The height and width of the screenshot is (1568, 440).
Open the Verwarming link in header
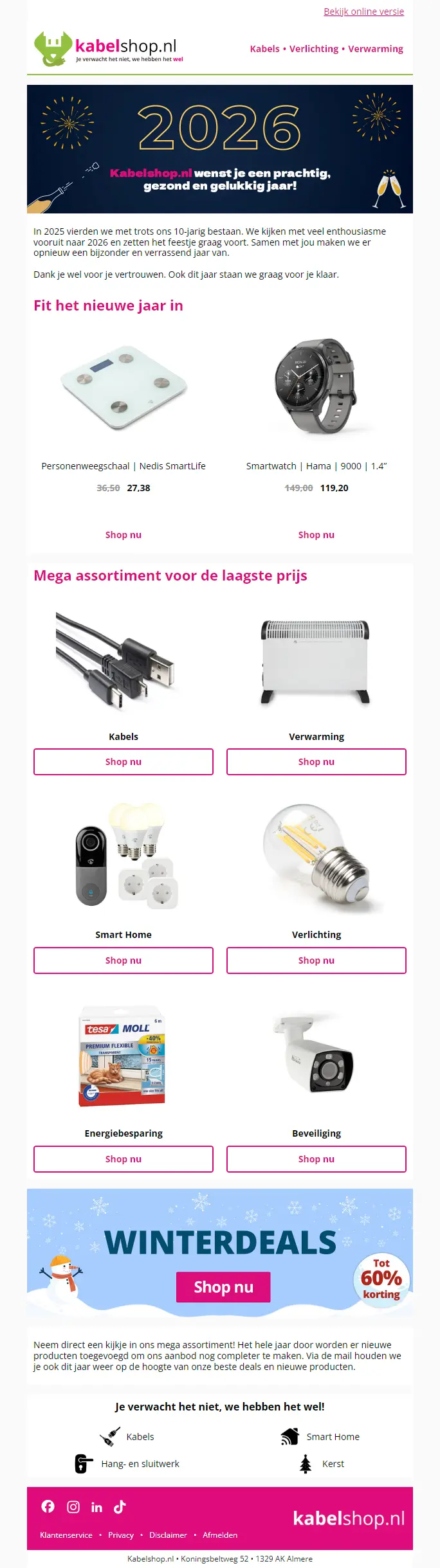(376, 49)
